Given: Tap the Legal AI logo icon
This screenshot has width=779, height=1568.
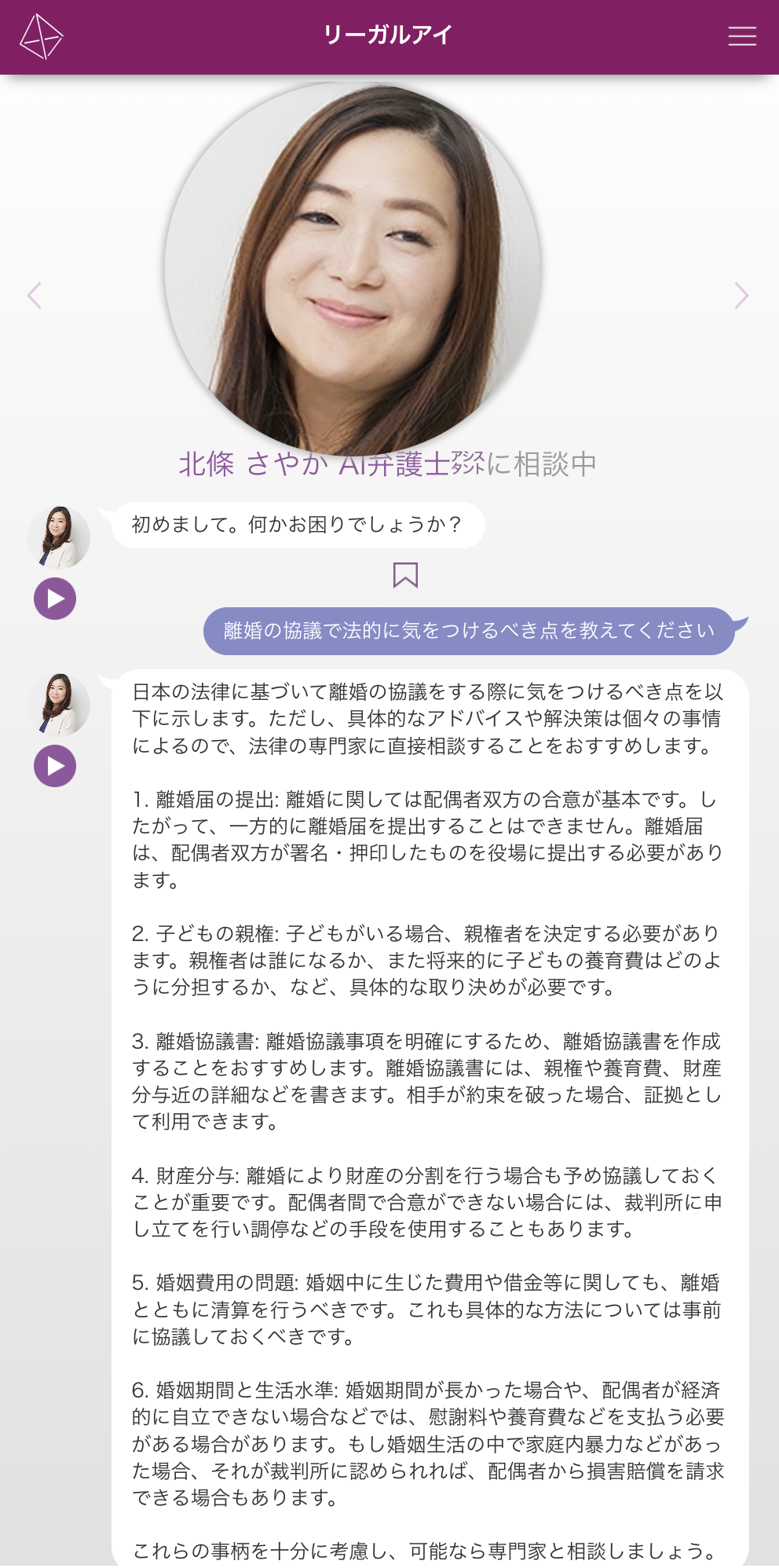Looking at the screenshot, I should click(41, 36).
